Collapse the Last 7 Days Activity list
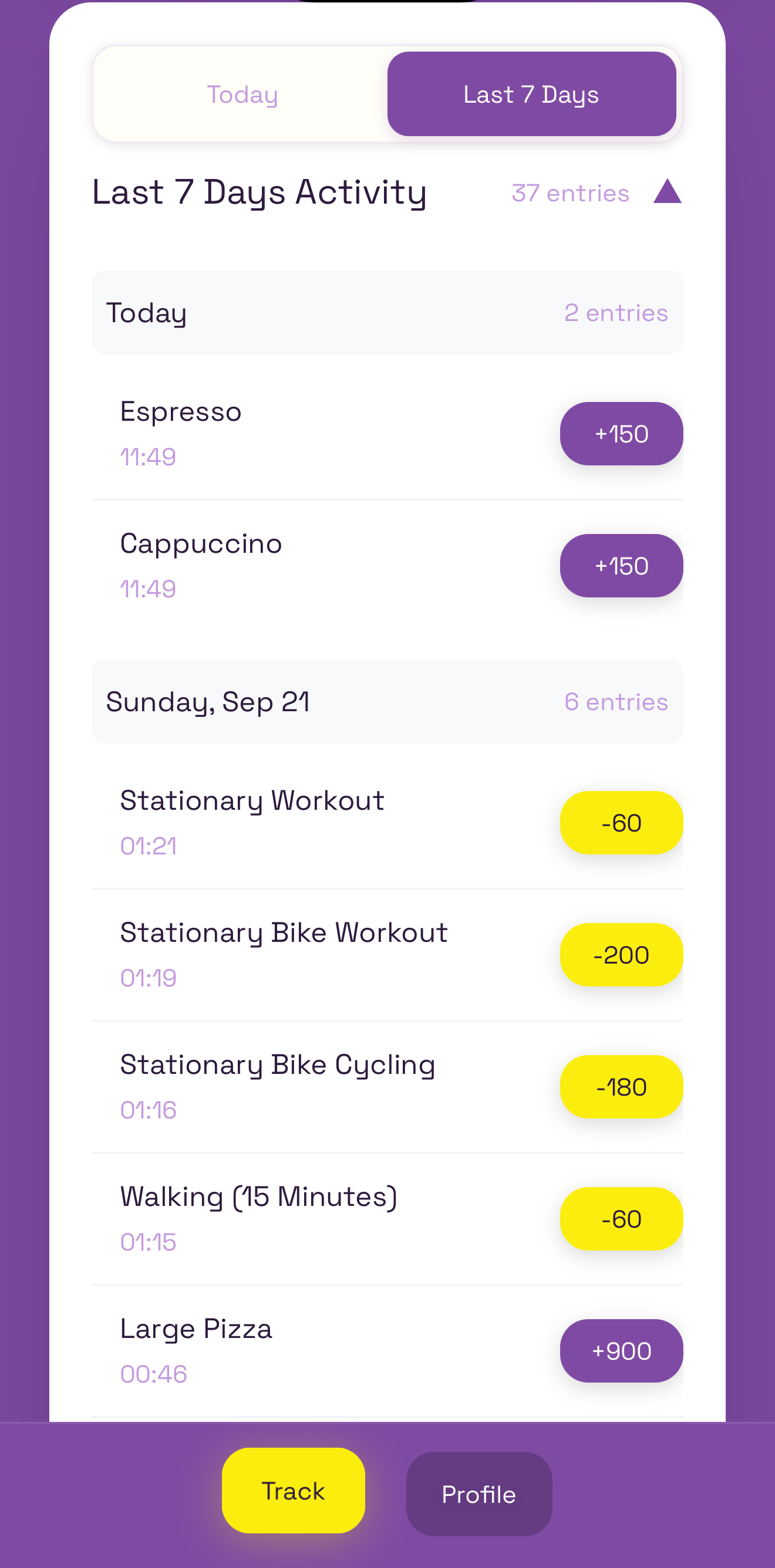 (666, 192)
